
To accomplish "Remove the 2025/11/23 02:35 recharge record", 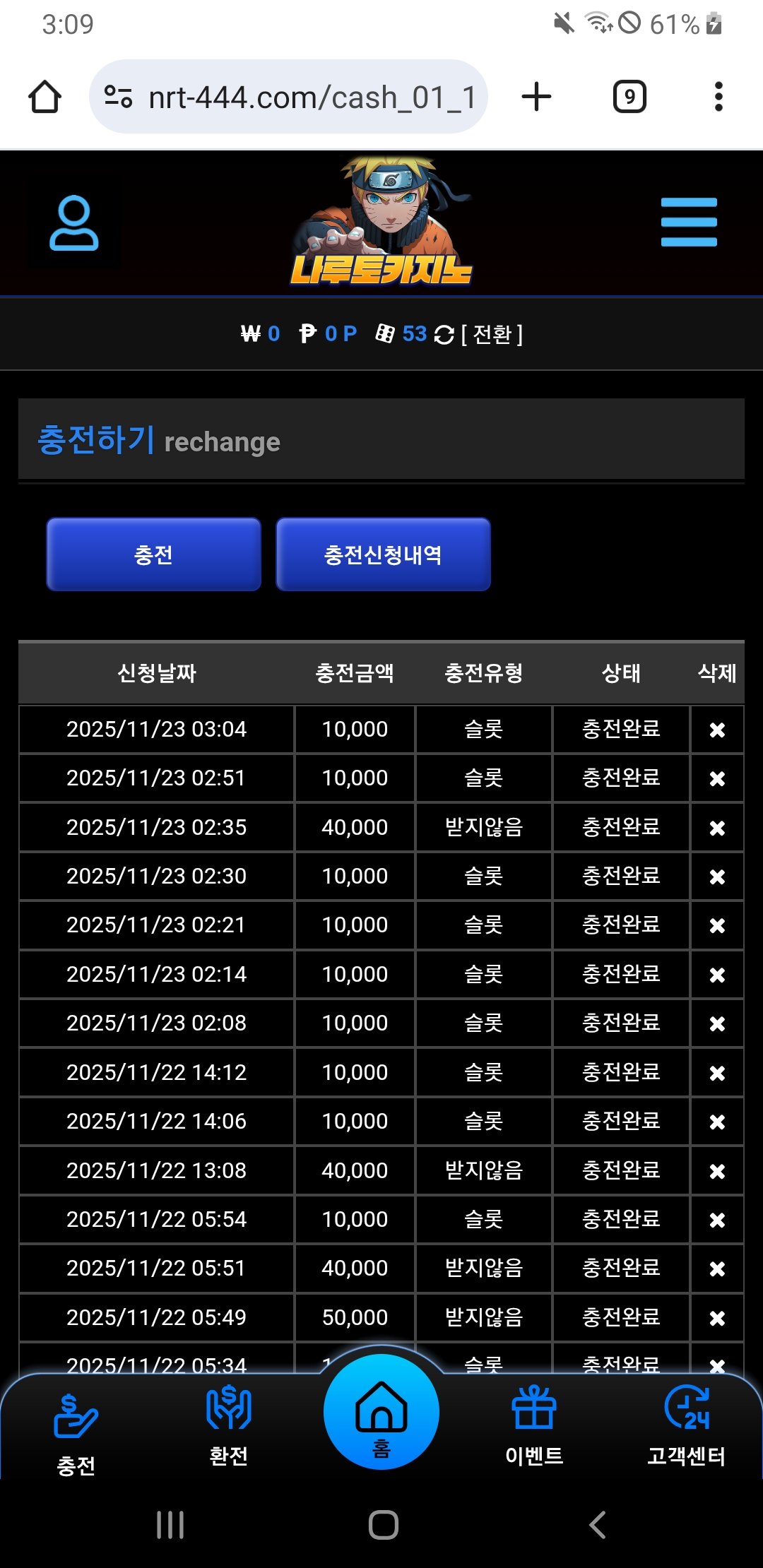I will pyautogui.click(x=717, y=828).
